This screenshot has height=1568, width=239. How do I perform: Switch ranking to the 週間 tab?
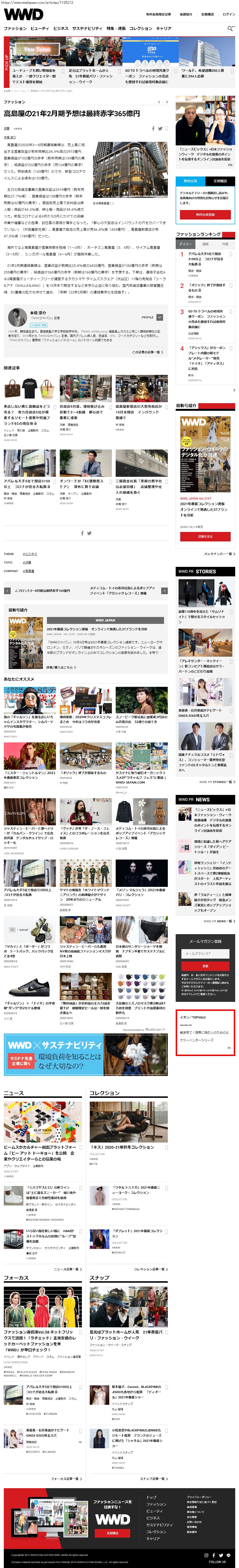[x=205, y=244]
